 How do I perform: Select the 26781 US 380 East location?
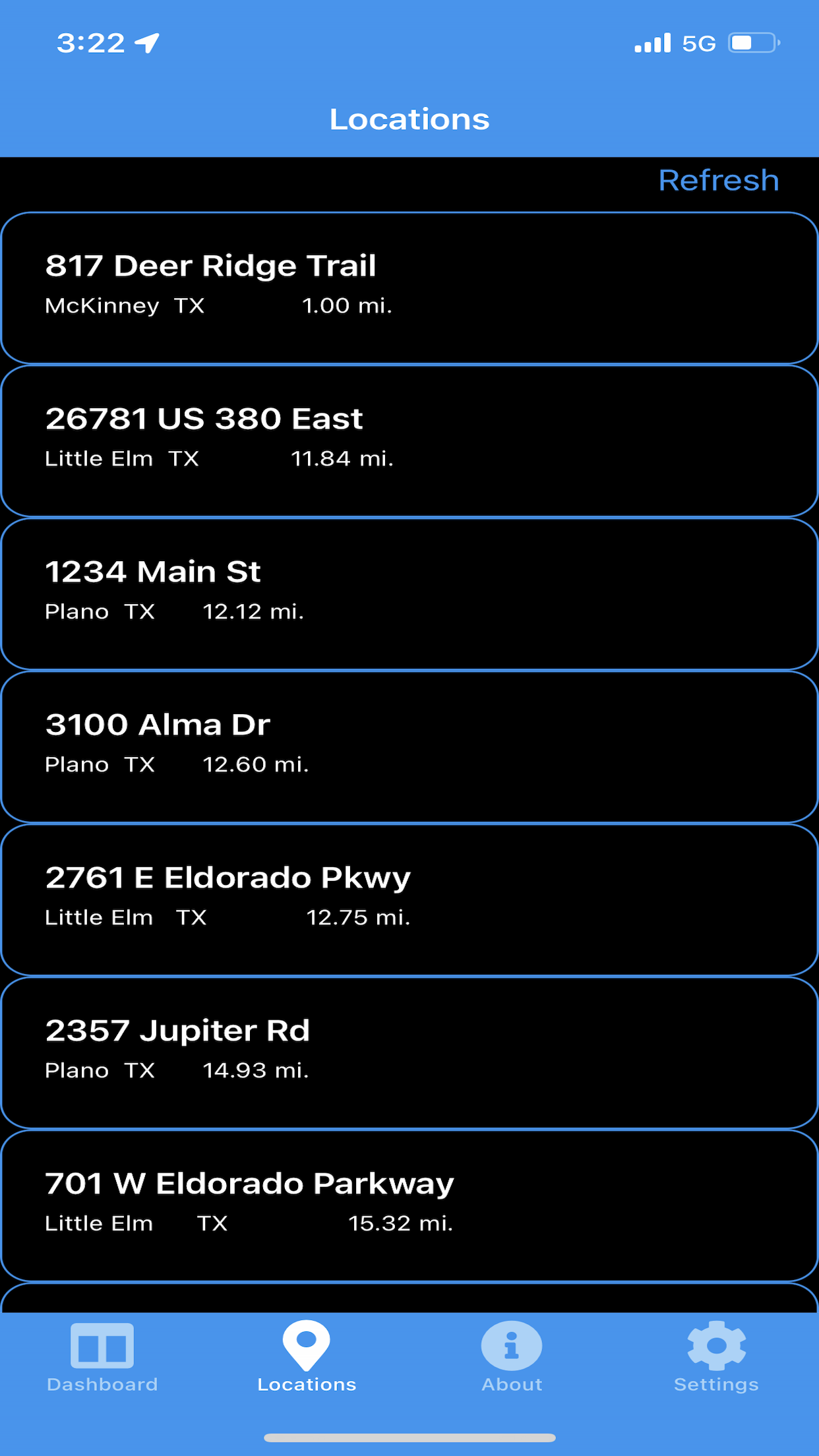pos(409,441)
